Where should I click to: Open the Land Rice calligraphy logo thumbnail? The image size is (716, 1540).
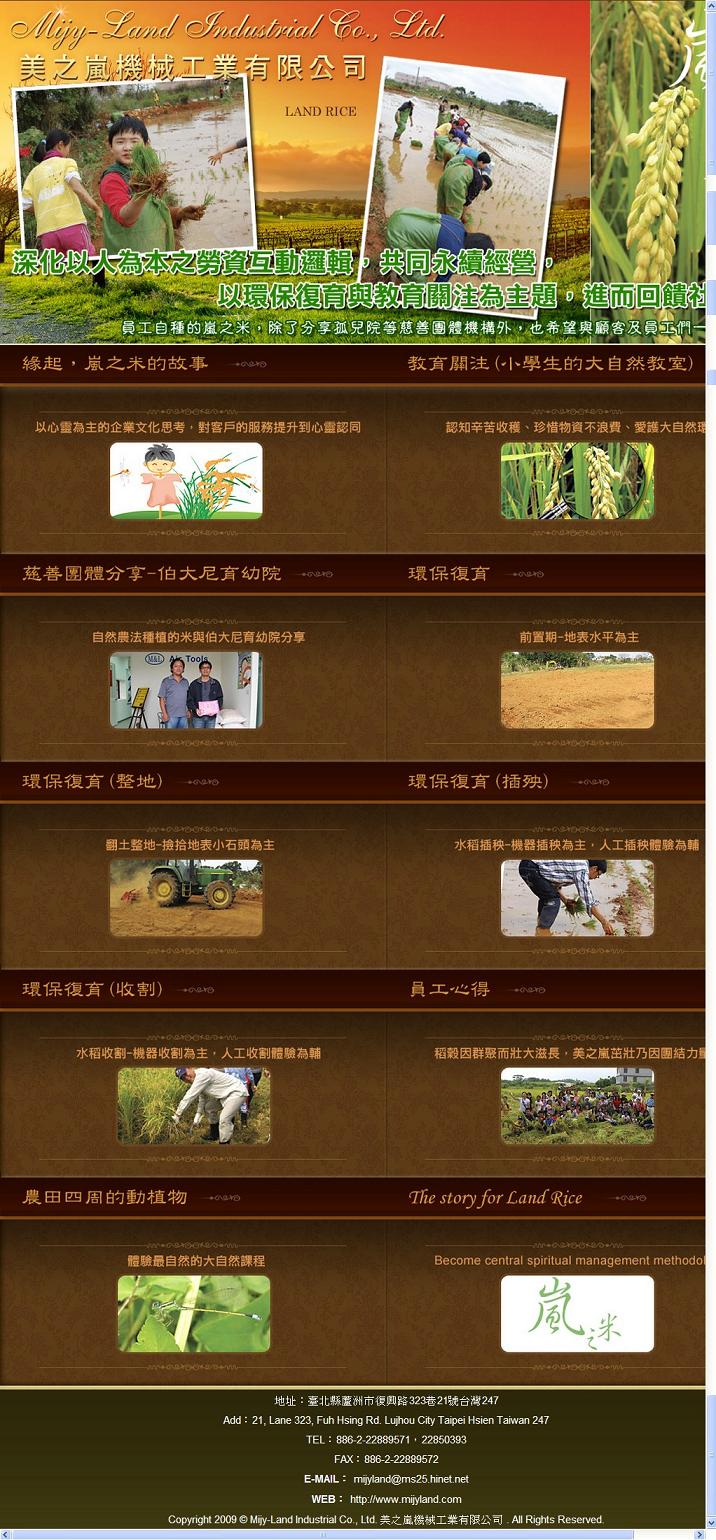577,1314
